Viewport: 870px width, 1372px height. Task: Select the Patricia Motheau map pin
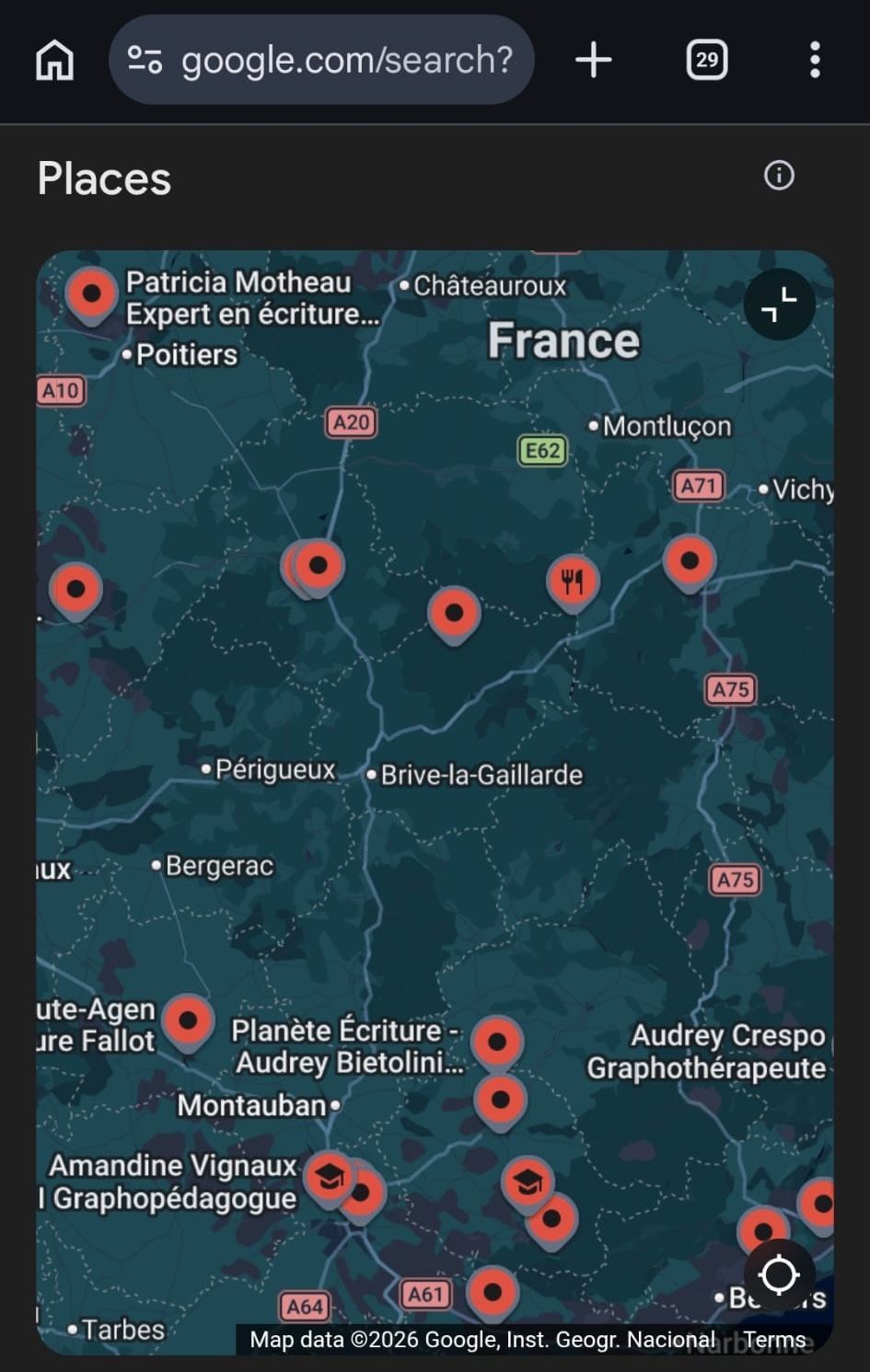coord(91,294)
